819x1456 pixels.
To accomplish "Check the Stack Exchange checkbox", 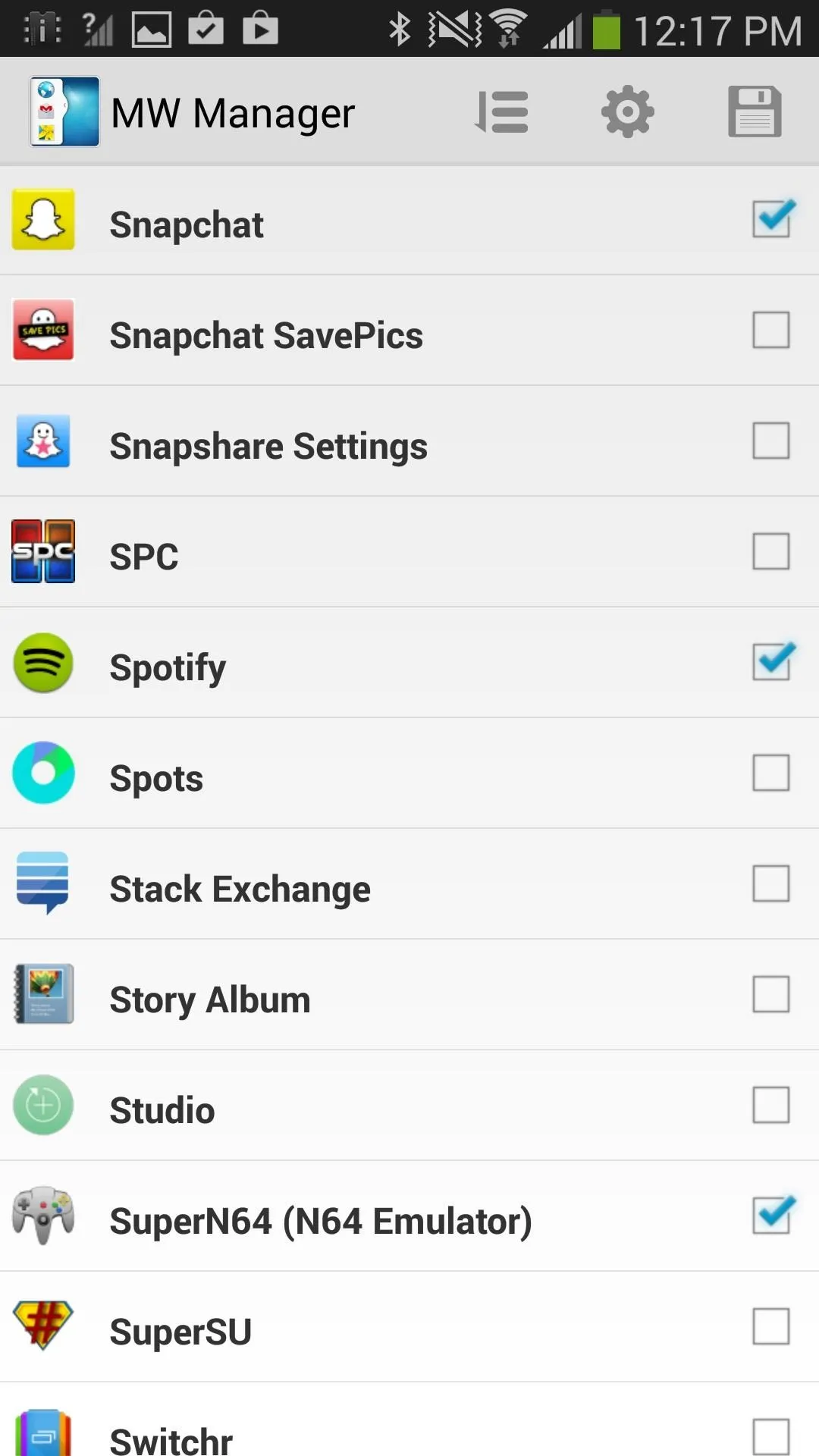I will coord(771,883).
